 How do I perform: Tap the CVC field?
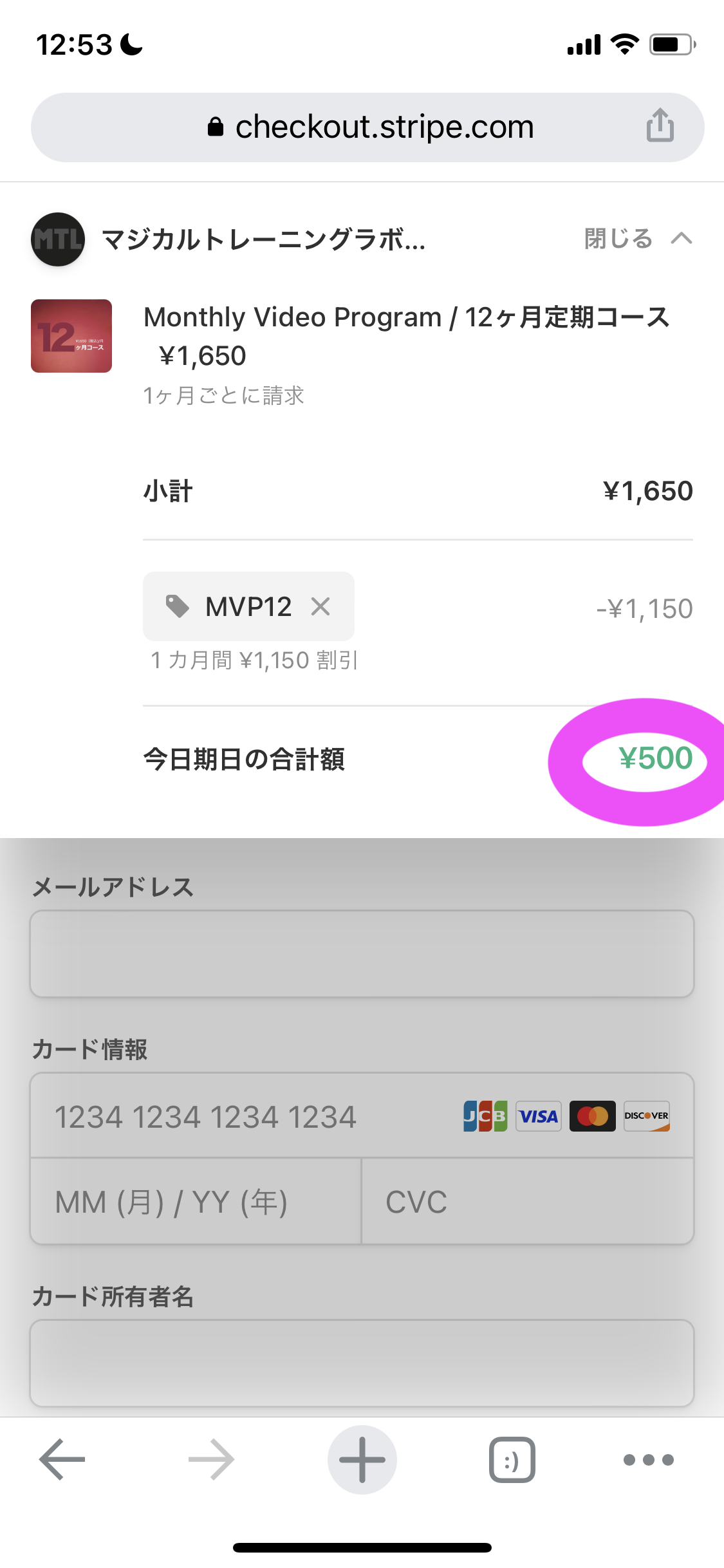pos(527,1202)
